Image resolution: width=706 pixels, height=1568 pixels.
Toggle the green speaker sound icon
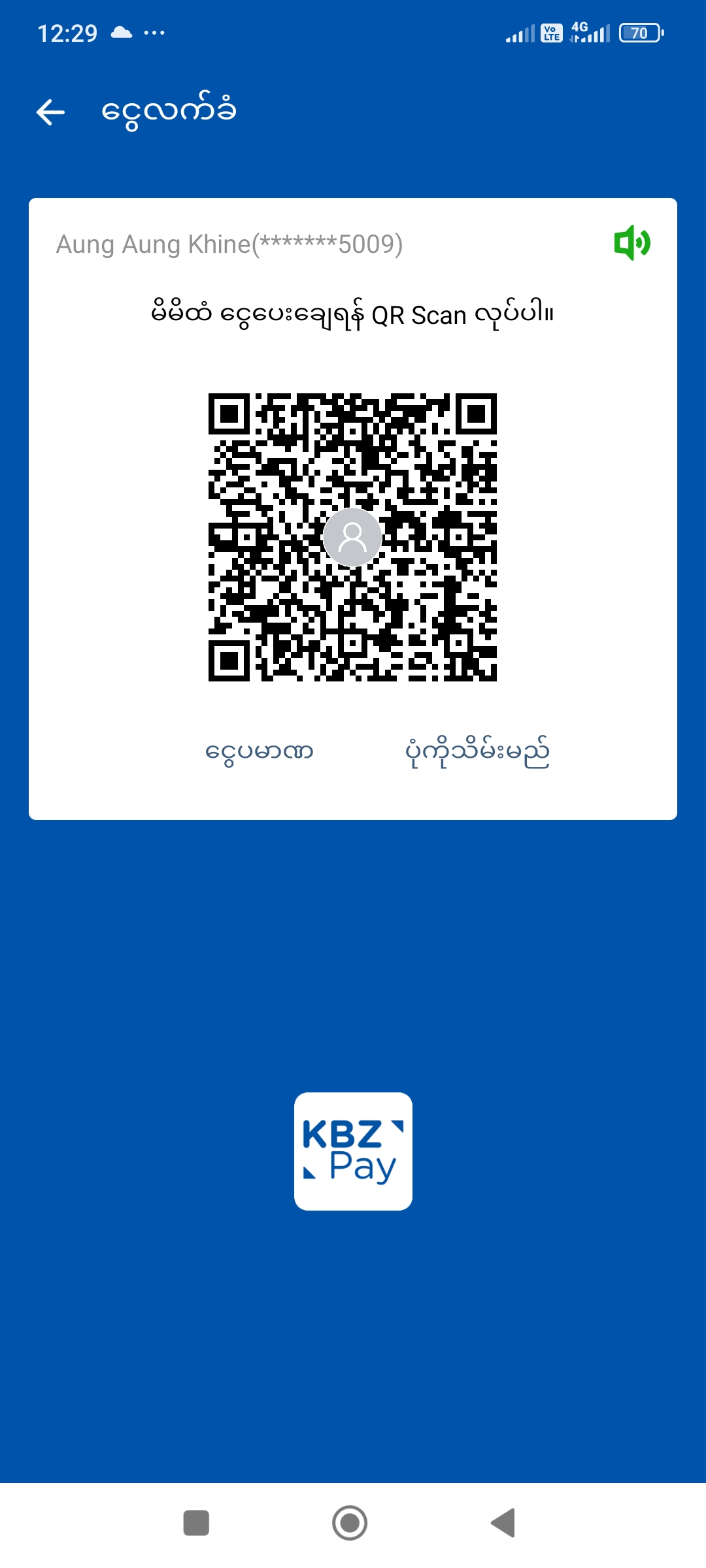pos(631,243)
